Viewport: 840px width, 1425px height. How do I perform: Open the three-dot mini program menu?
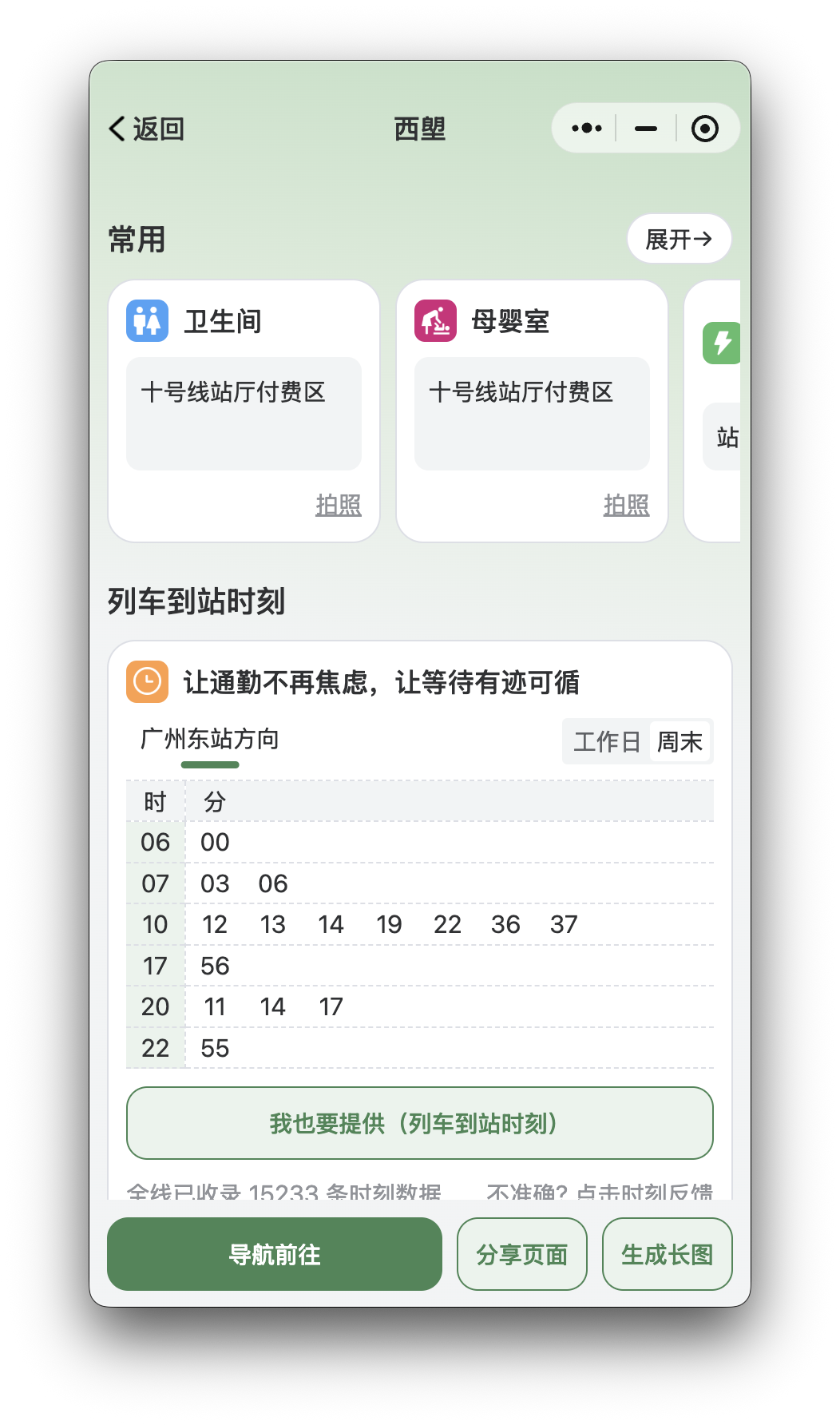point(587,128)
